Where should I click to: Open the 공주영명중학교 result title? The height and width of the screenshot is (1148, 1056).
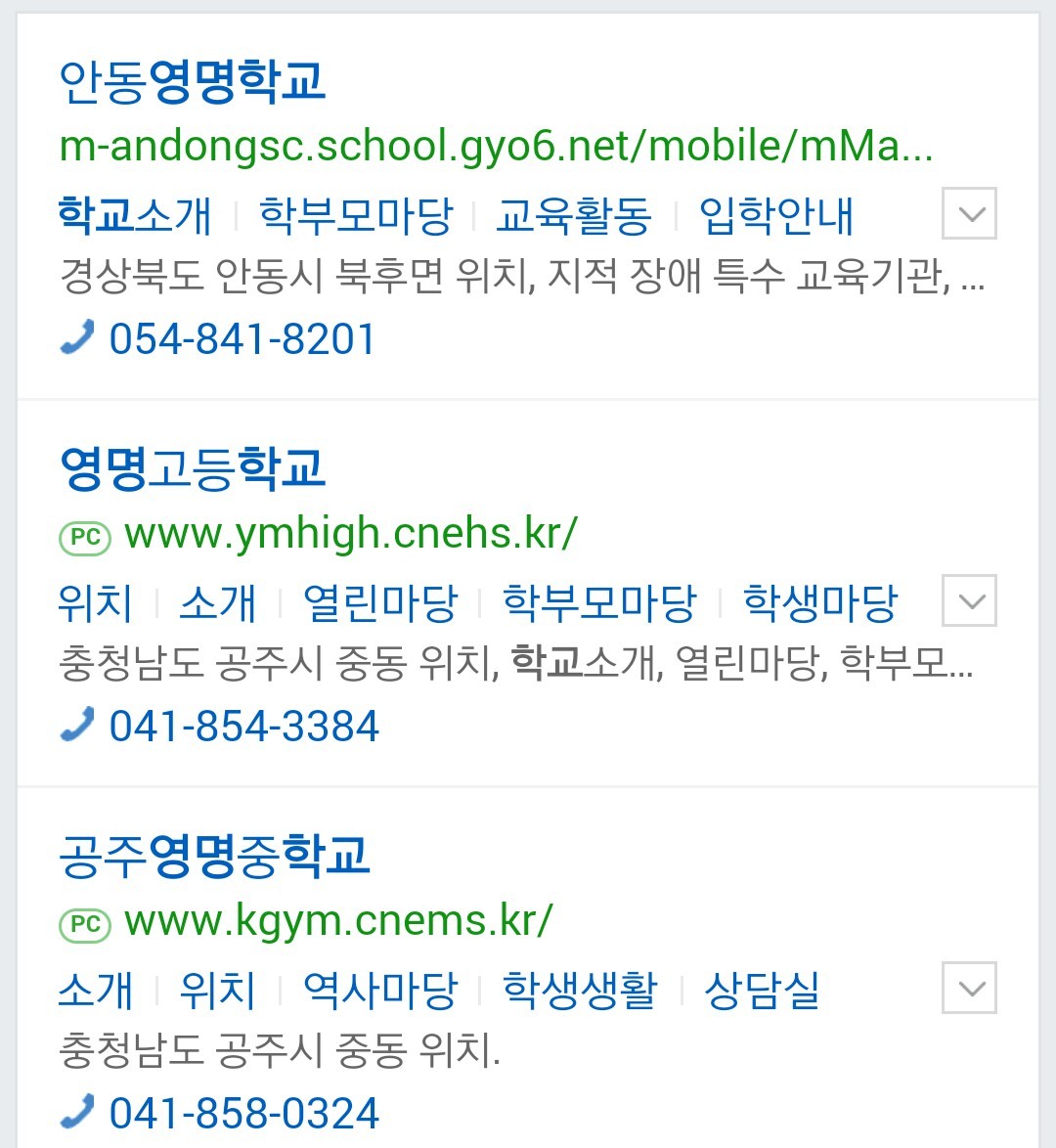tap(214, 856)
